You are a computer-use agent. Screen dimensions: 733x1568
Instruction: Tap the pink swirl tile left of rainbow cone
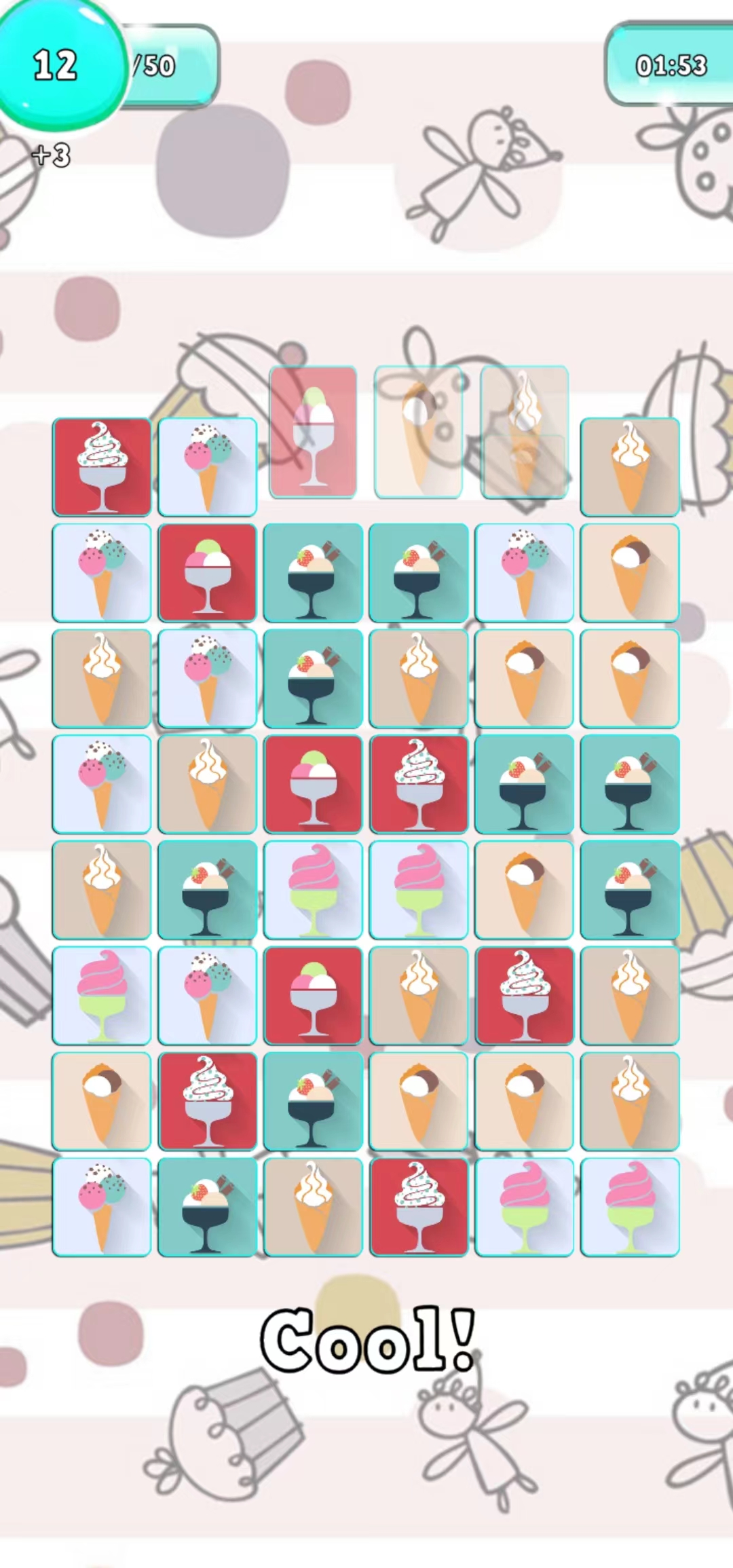pos(102,996)
